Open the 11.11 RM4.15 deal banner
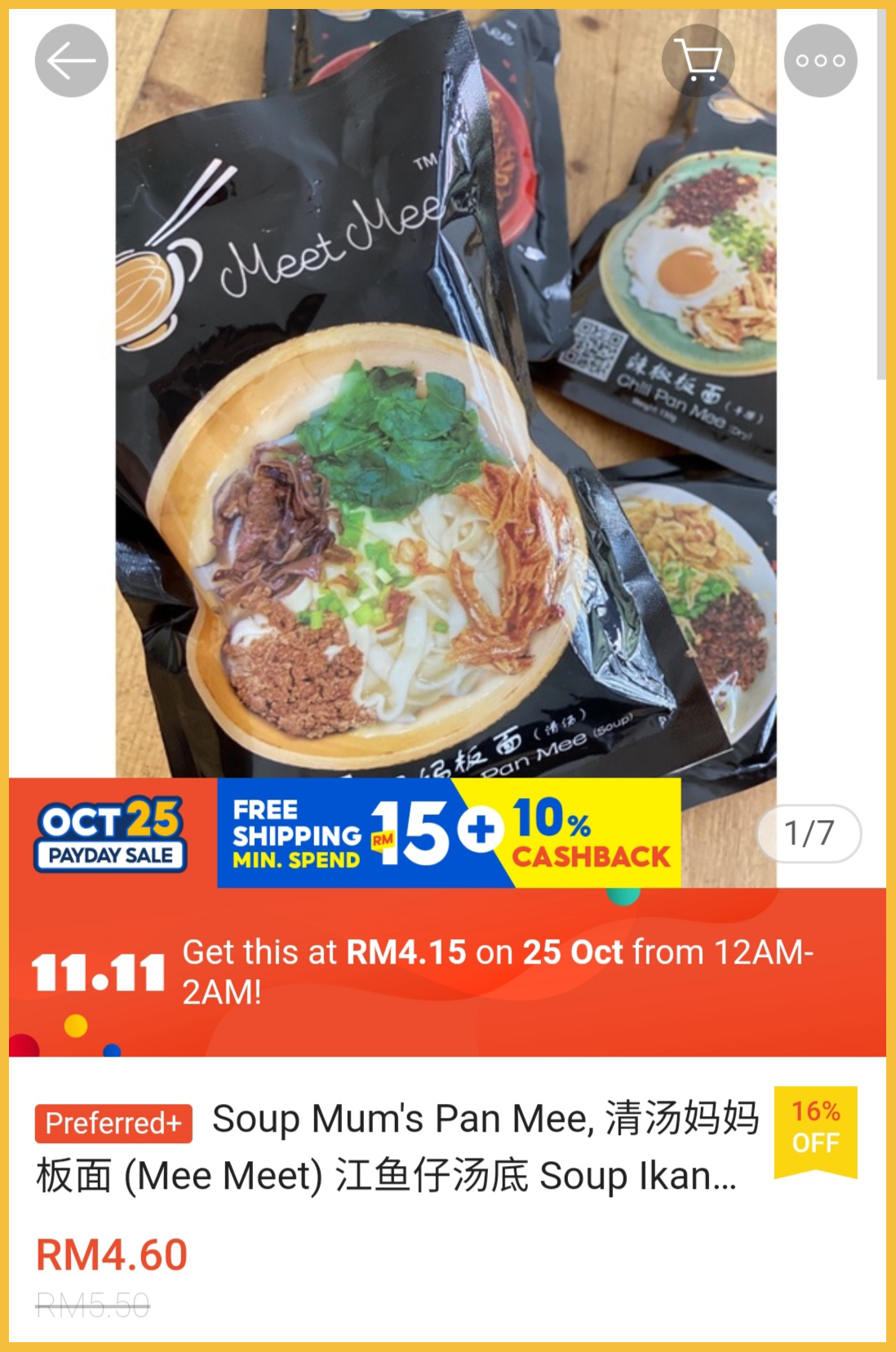 point(447,973)
